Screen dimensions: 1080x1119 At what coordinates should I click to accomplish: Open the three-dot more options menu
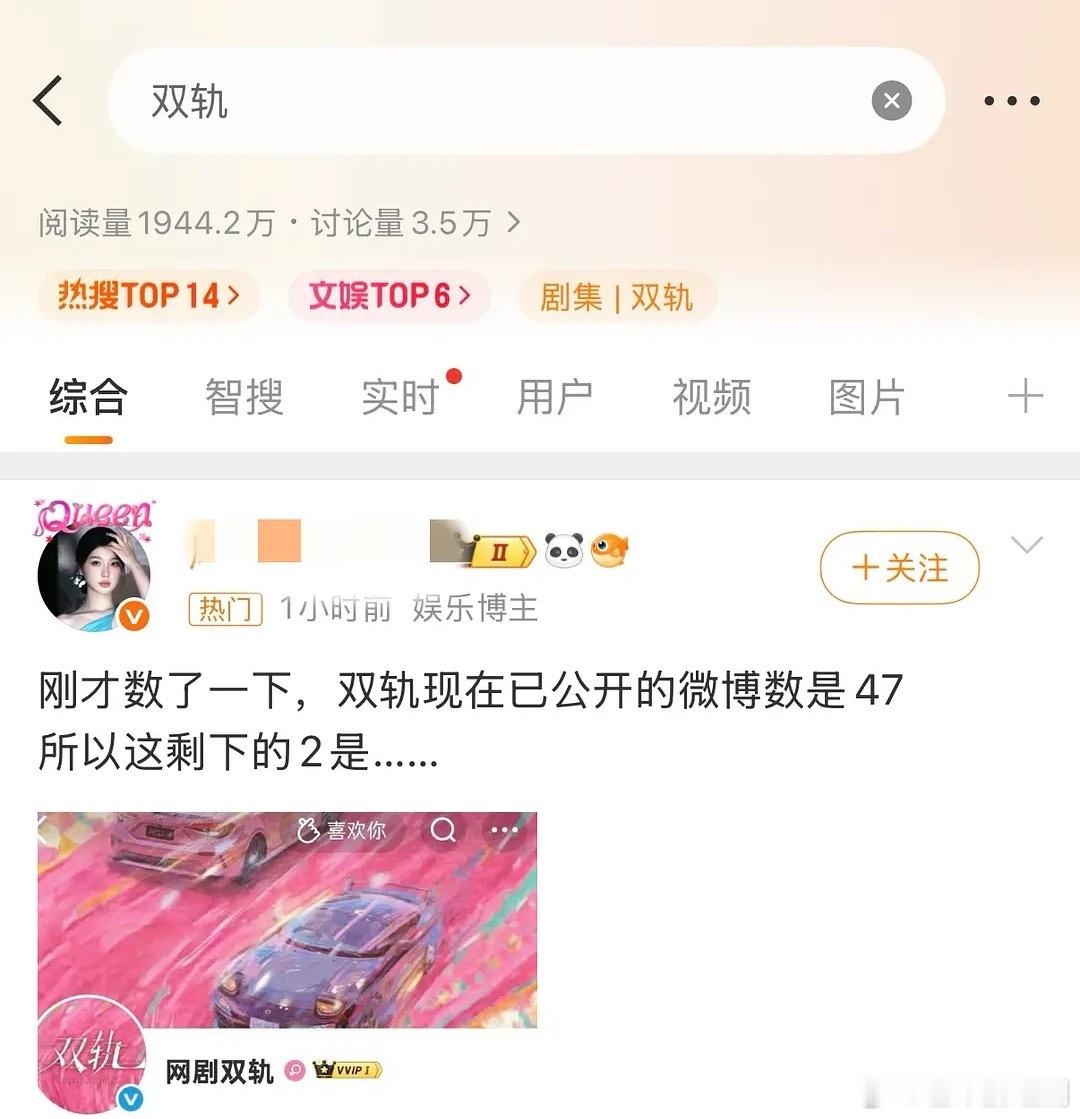coord(1012,100)
